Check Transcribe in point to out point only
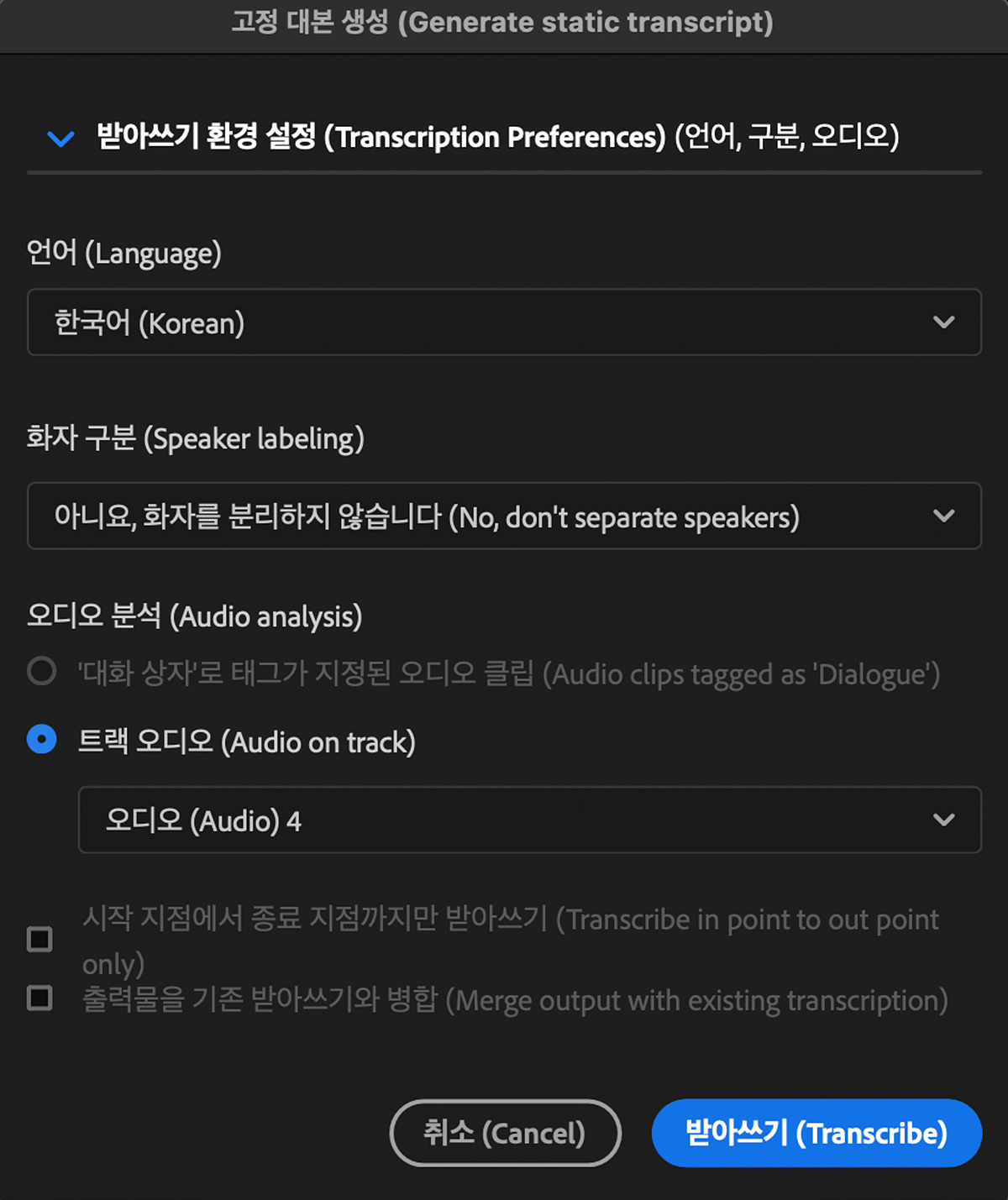The image size is (1008, 1200). coord(39,939)
